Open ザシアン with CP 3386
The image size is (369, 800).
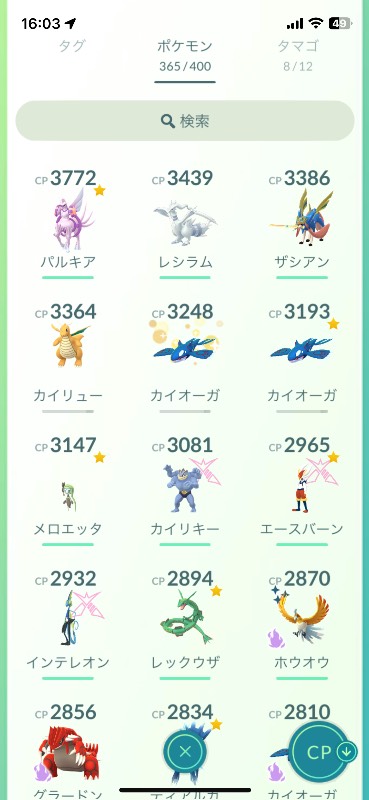pos(302,224)
